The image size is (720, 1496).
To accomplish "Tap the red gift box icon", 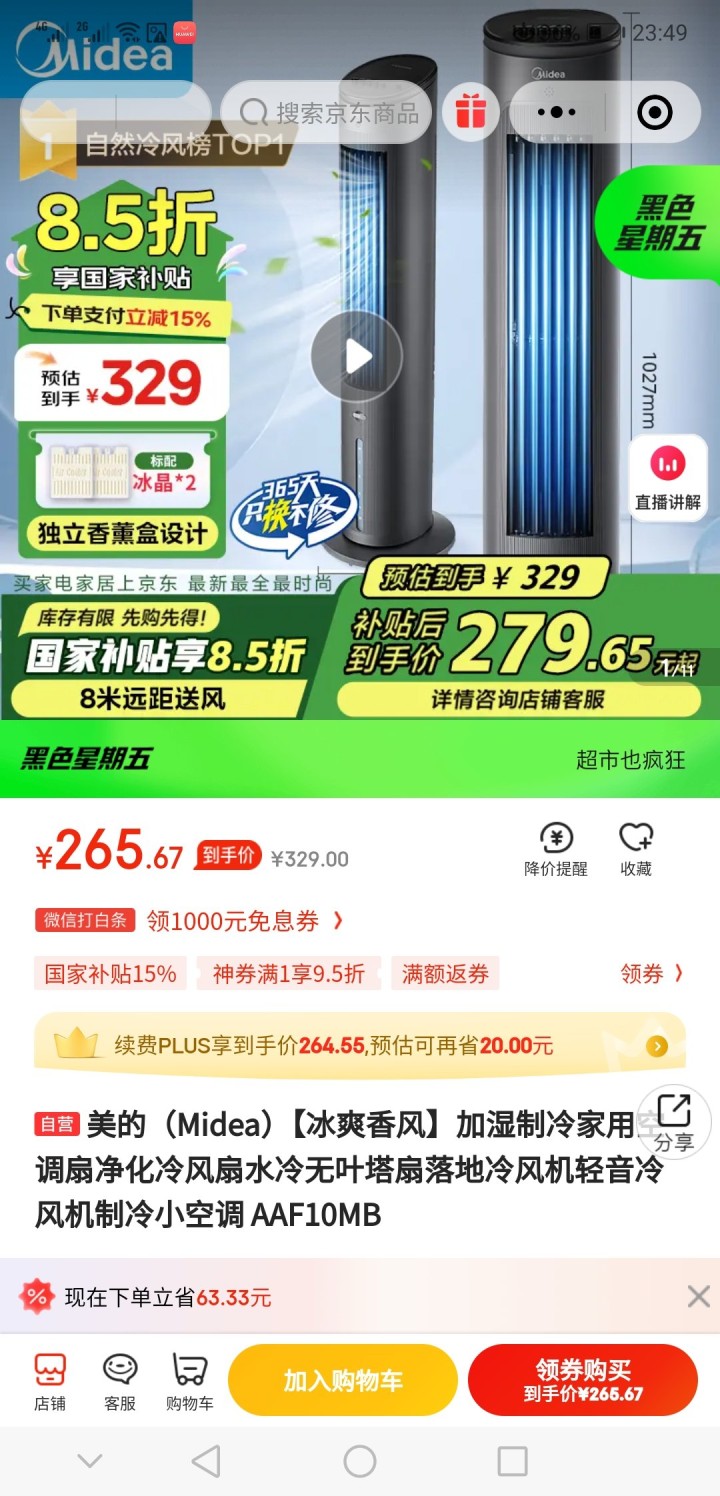I will (470, 112).
